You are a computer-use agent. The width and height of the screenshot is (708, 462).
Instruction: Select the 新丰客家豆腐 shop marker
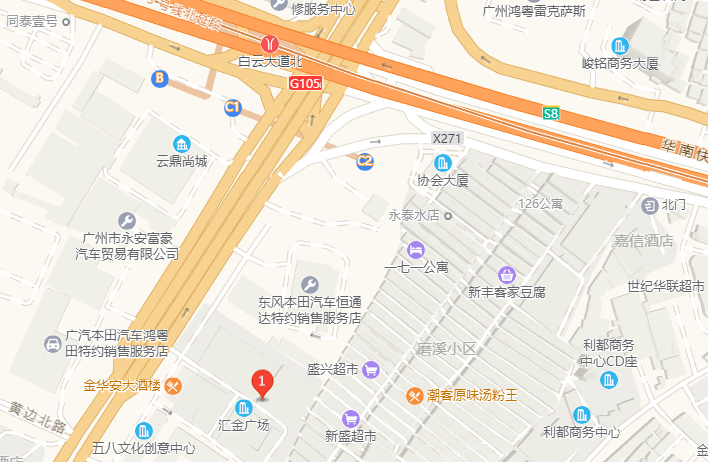click(507, 274)
